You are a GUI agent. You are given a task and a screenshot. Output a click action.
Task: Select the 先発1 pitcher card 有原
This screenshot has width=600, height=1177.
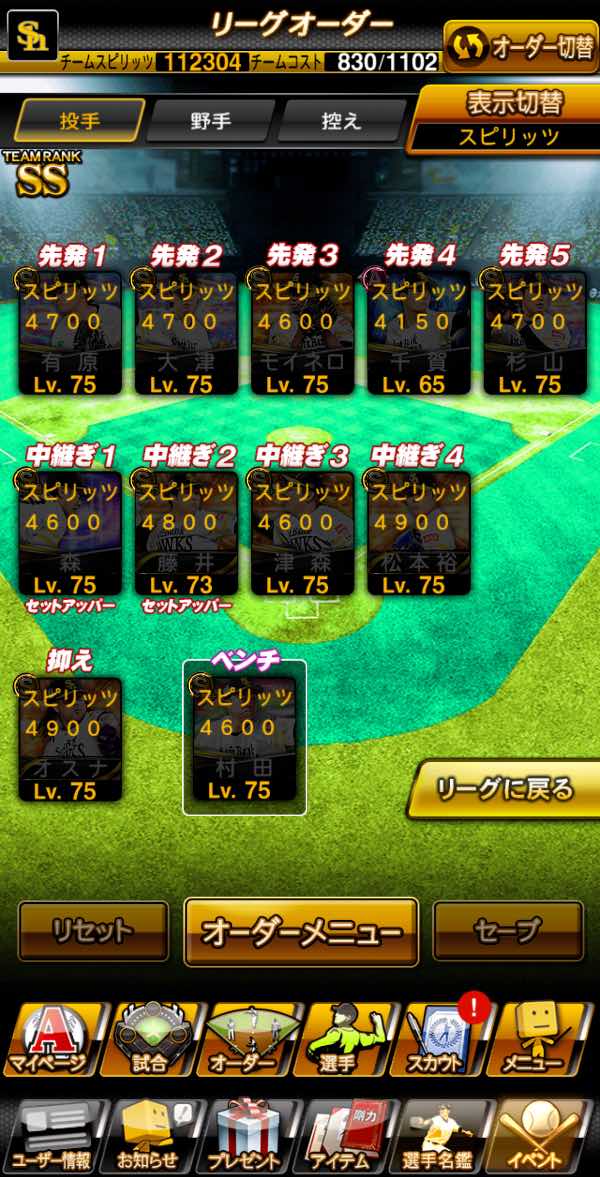coord(71,332)
